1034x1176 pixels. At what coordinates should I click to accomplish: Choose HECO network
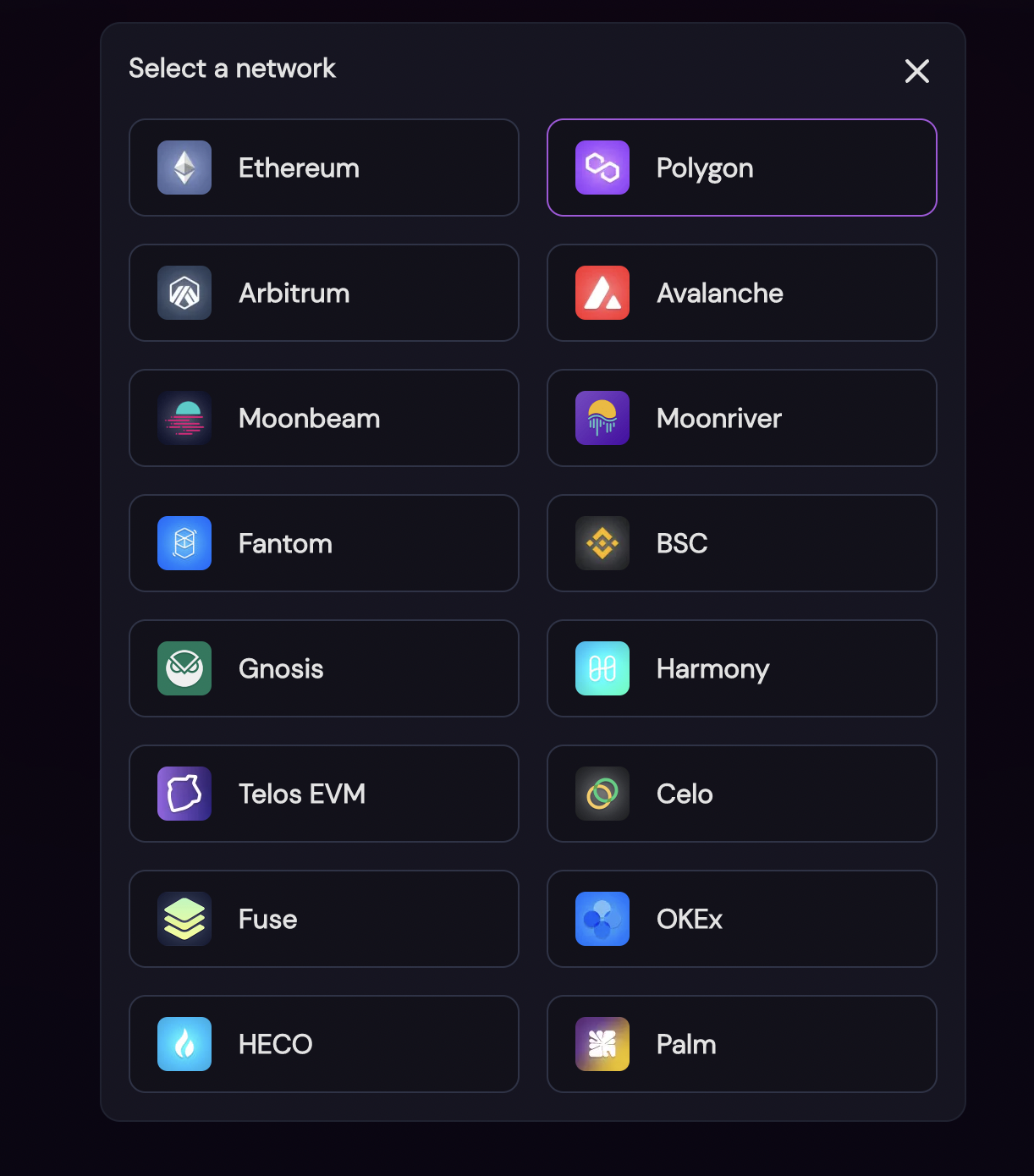point(323,1044)
